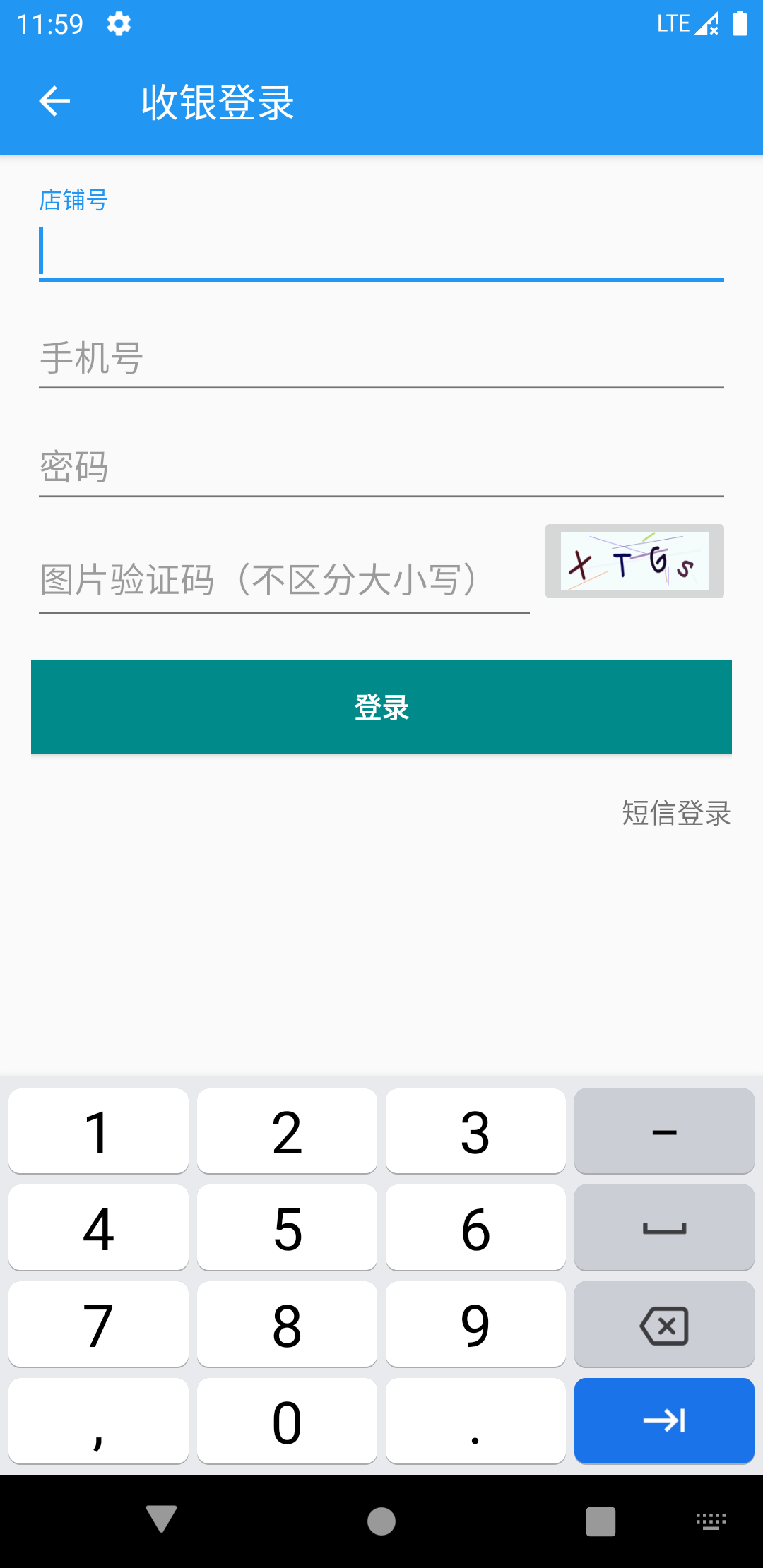Switch to 短信登录
The width and height of the screenshot is (763, 1568).
(x=676, y=813)
